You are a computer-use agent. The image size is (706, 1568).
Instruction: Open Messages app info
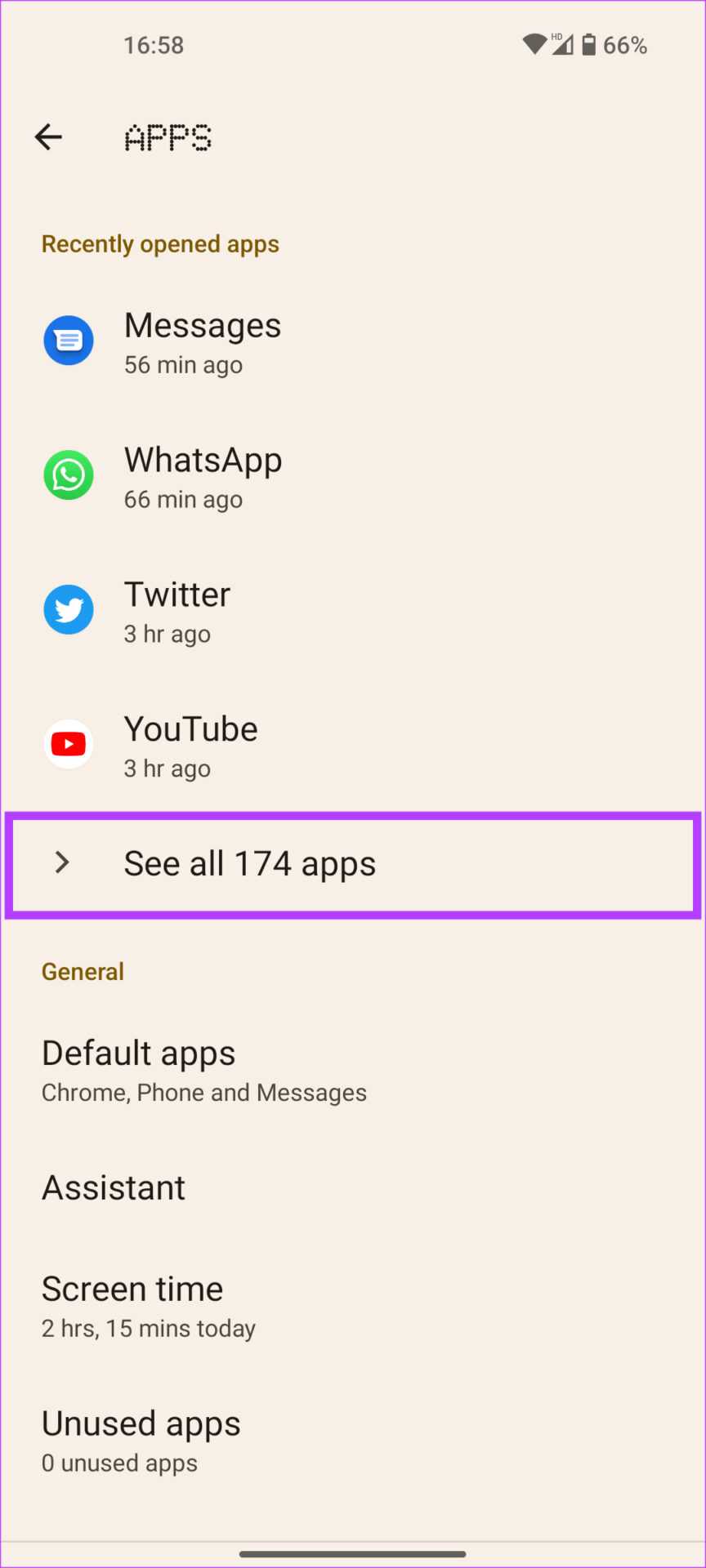coord(203,342)
